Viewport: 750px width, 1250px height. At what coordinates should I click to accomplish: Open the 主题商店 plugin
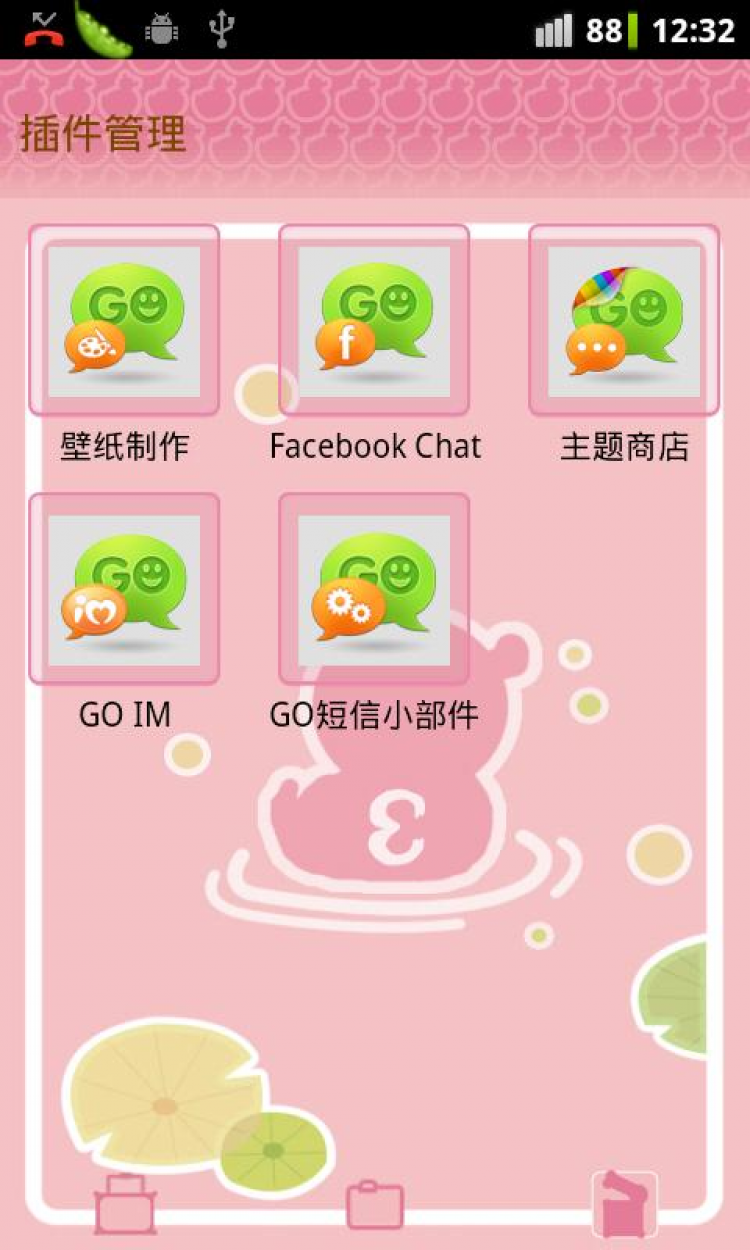click(624, 320)
